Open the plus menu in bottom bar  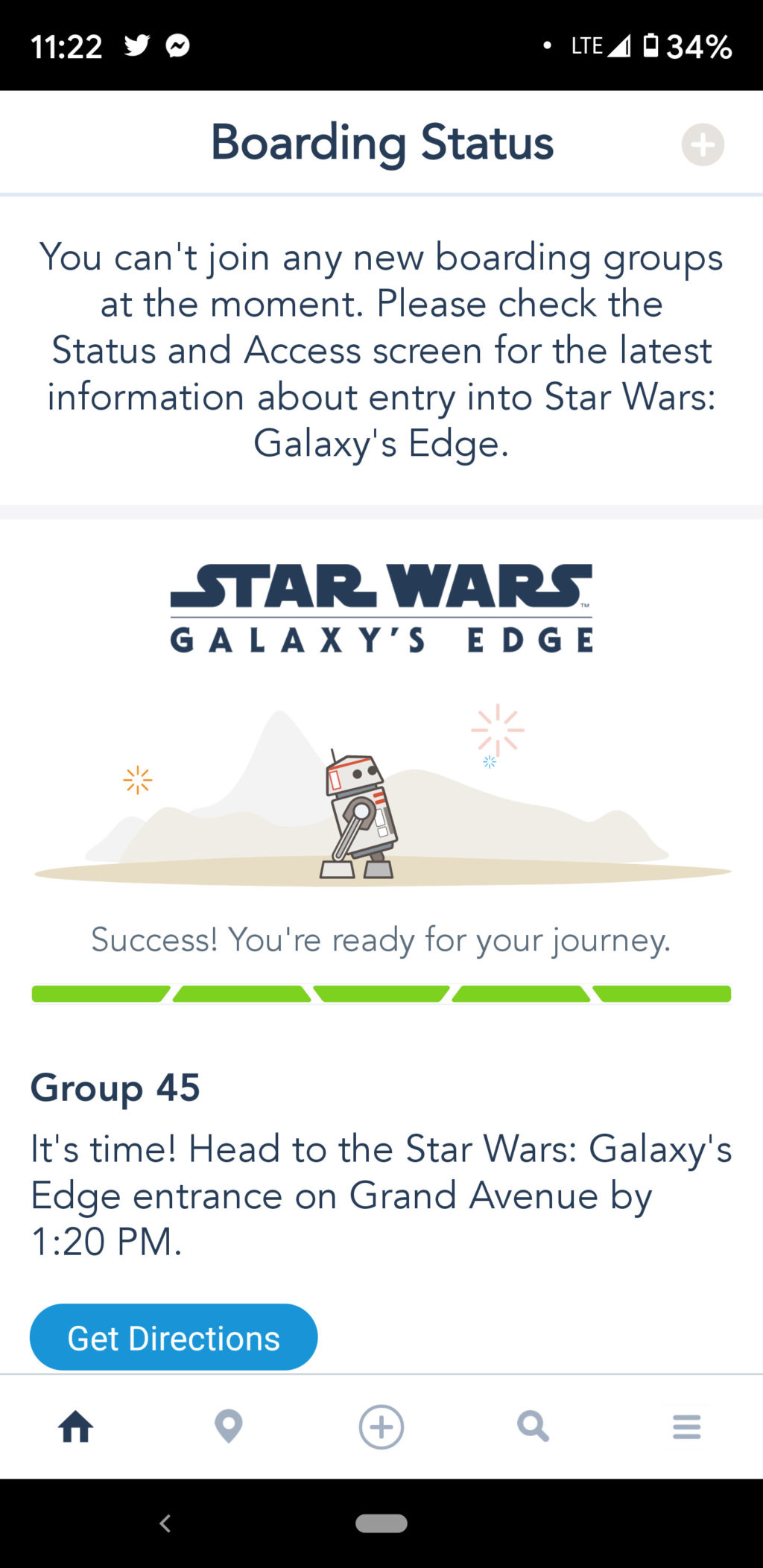[x=381, y=1427]
